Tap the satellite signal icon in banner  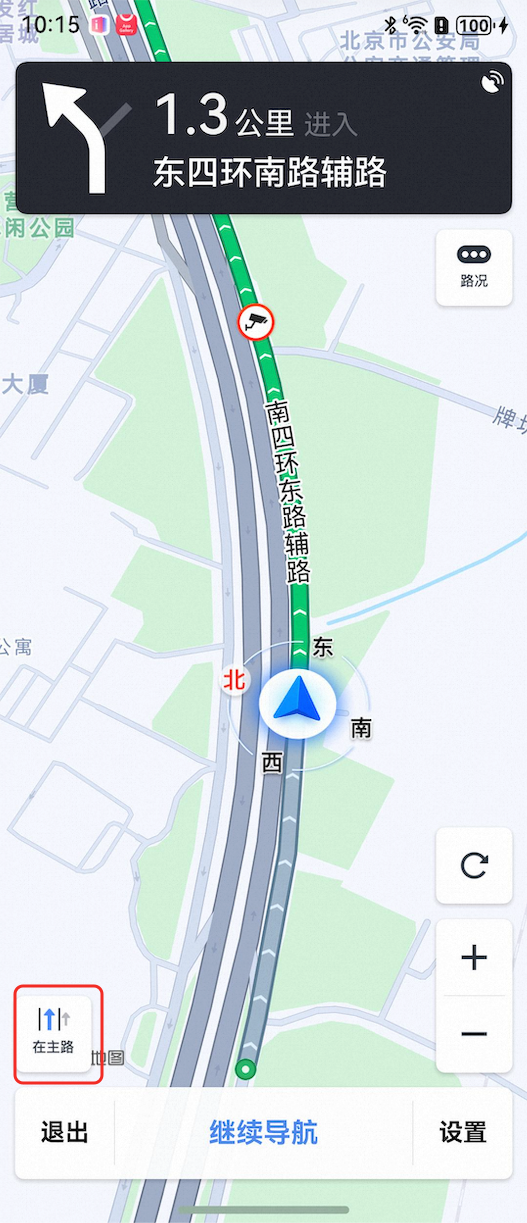493,83
